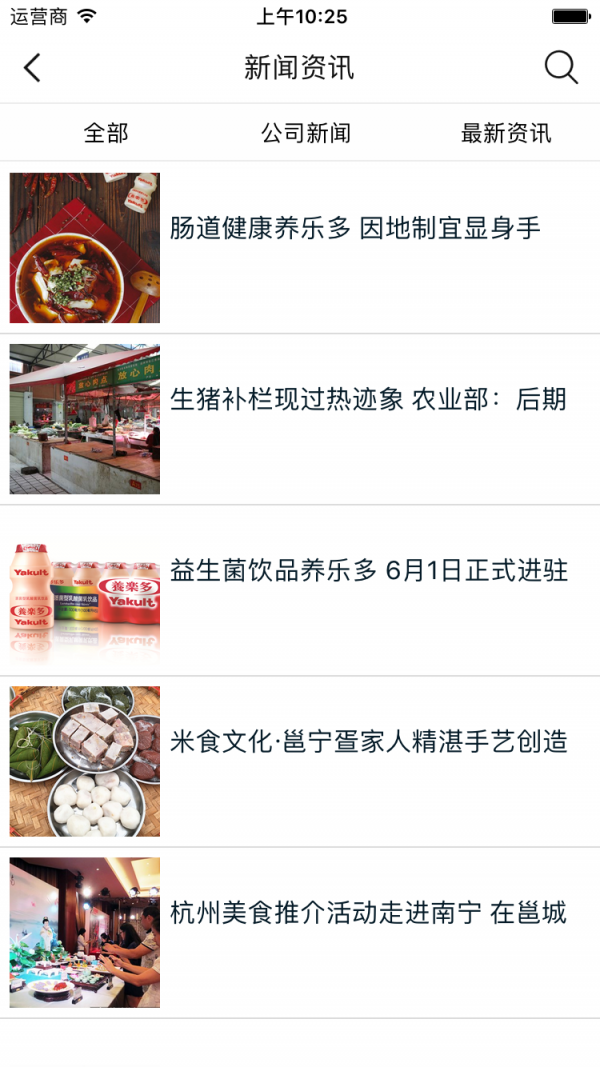Select the 公司新闻 tab
Screen dimensions: 600x1067
[x=306, y=133]
